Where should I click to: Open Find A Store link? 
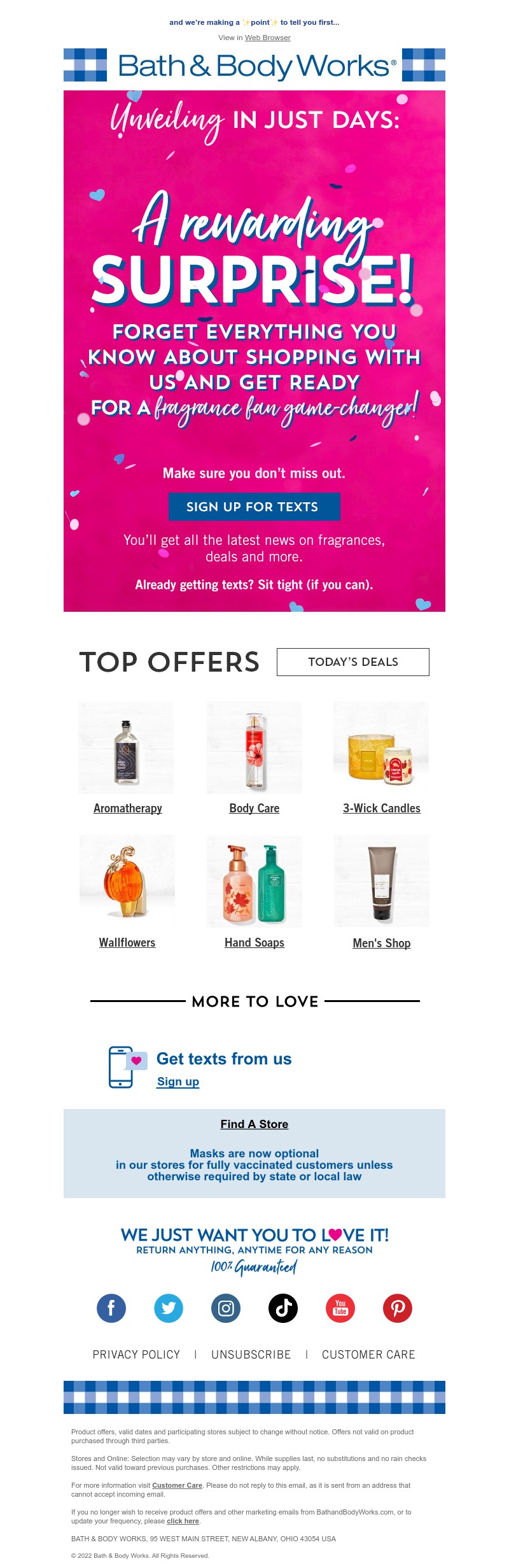tap(254, 1124)
